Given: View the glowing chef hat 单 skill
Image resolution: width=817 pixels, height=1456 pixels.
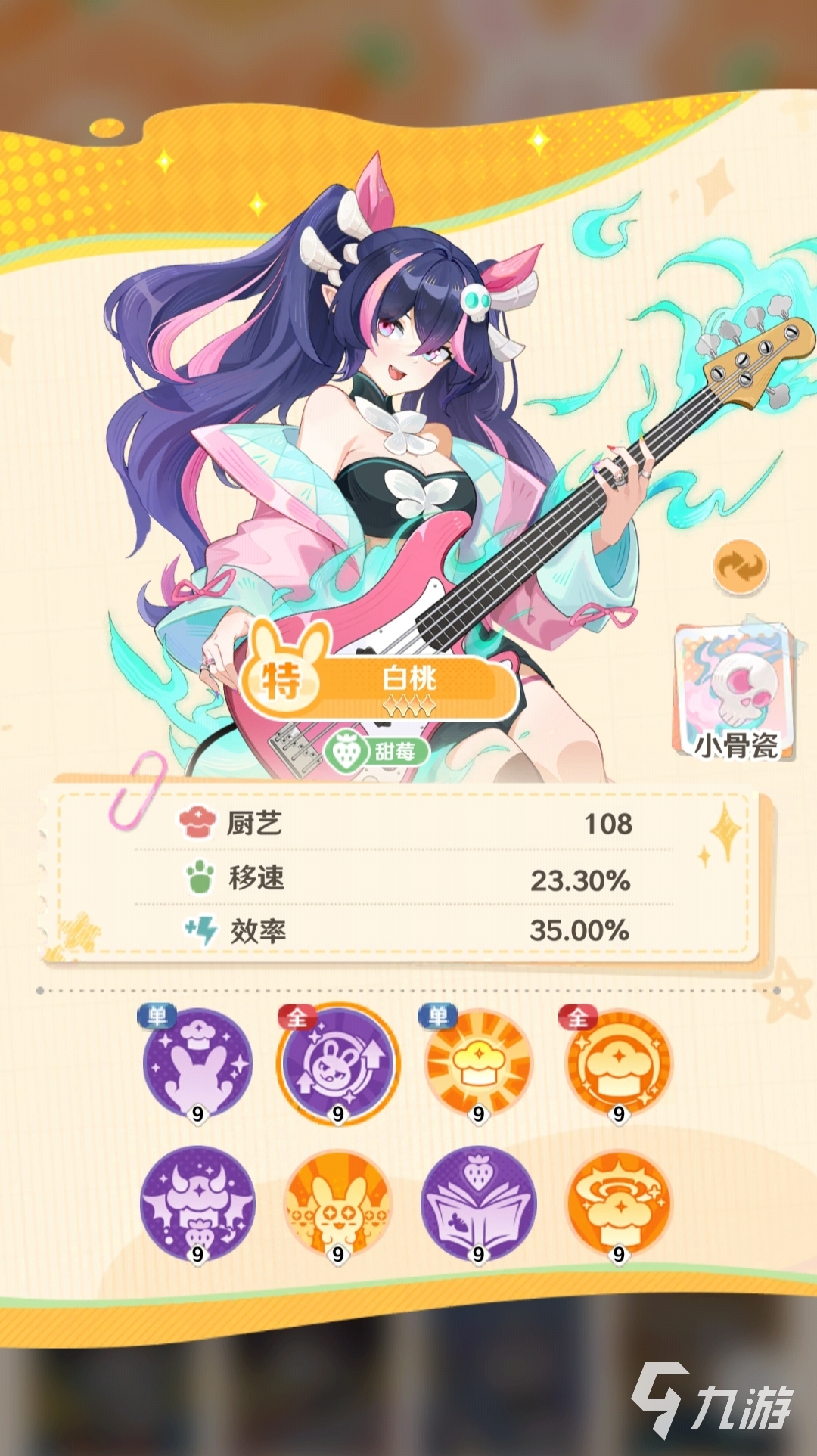Looking at the screenshot, I should pyautogui.click(x=478, y=1063).
